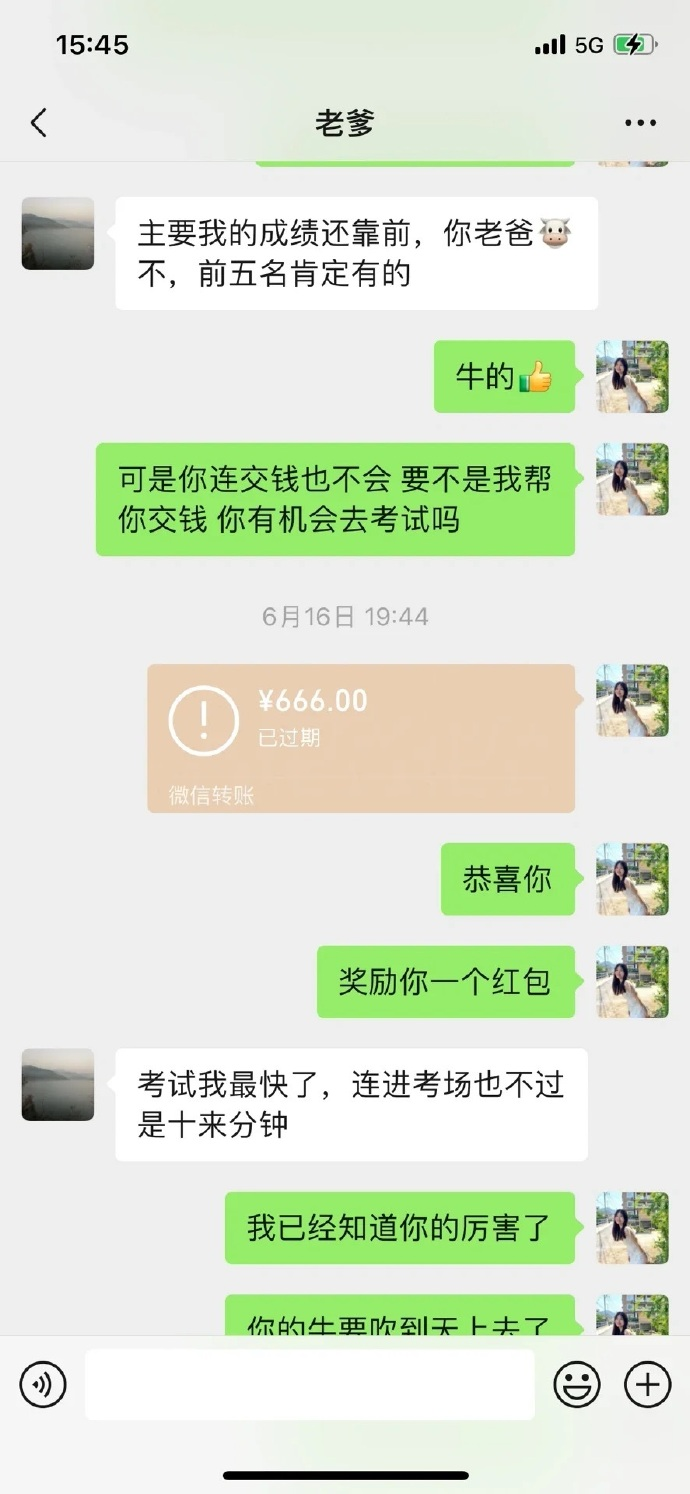Tap my avatar next to 恭喜你
Screen dimensions: 690x1494
632,879
